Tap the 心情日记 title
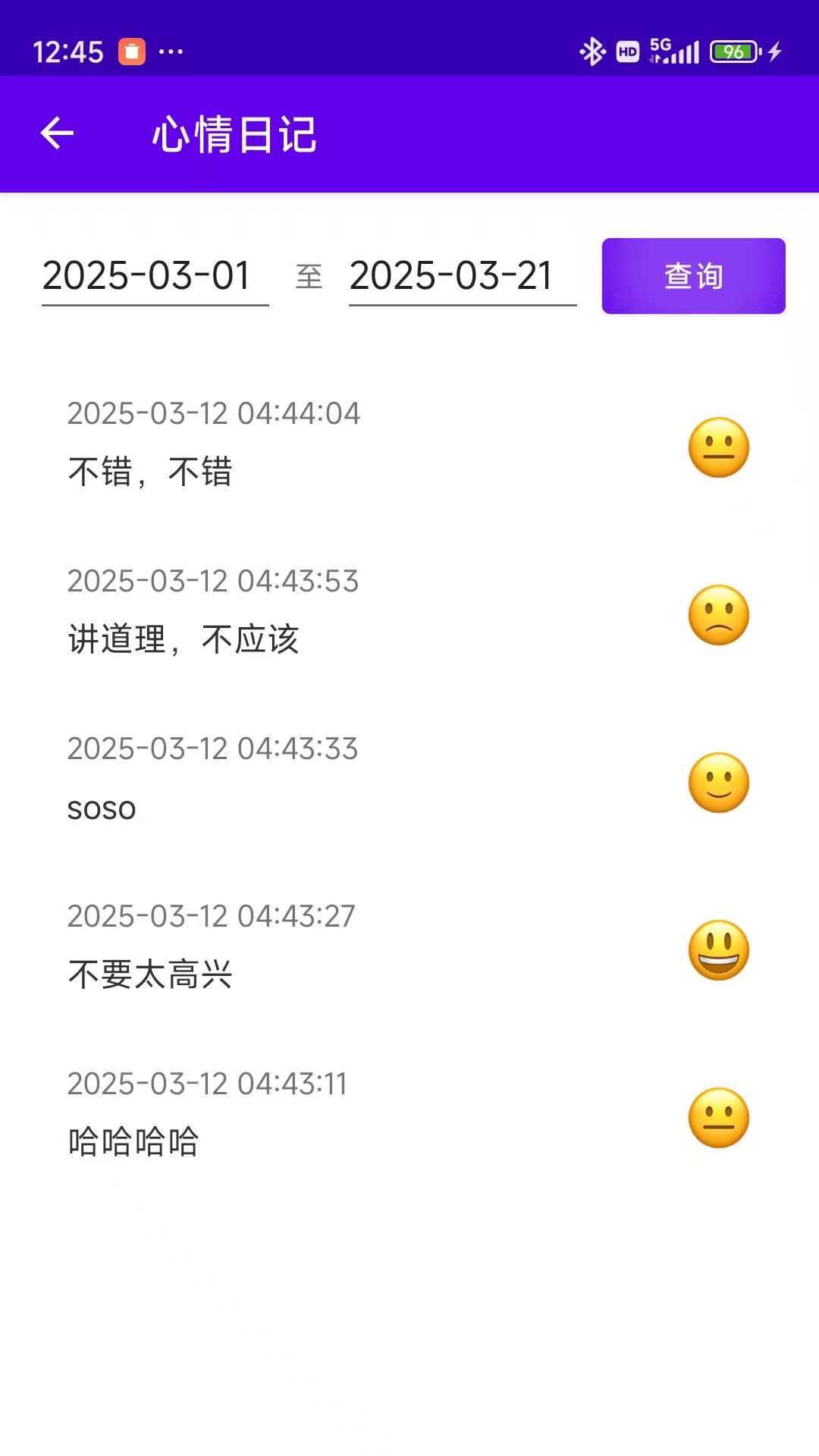The width and height of the screenshot is (819, 1456). pyautogui.click(x=233, y=136)
